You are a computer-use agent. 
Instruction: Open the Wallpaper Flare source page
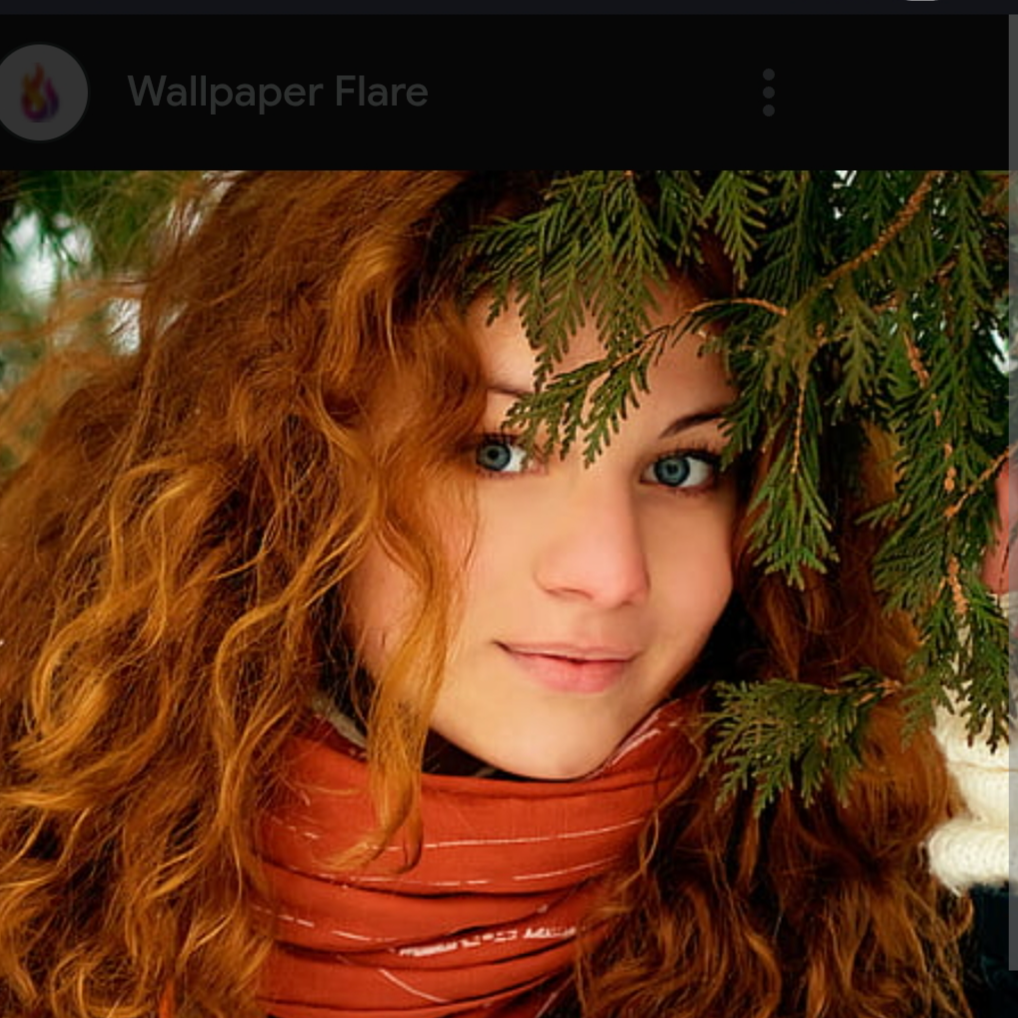(278, 93)
